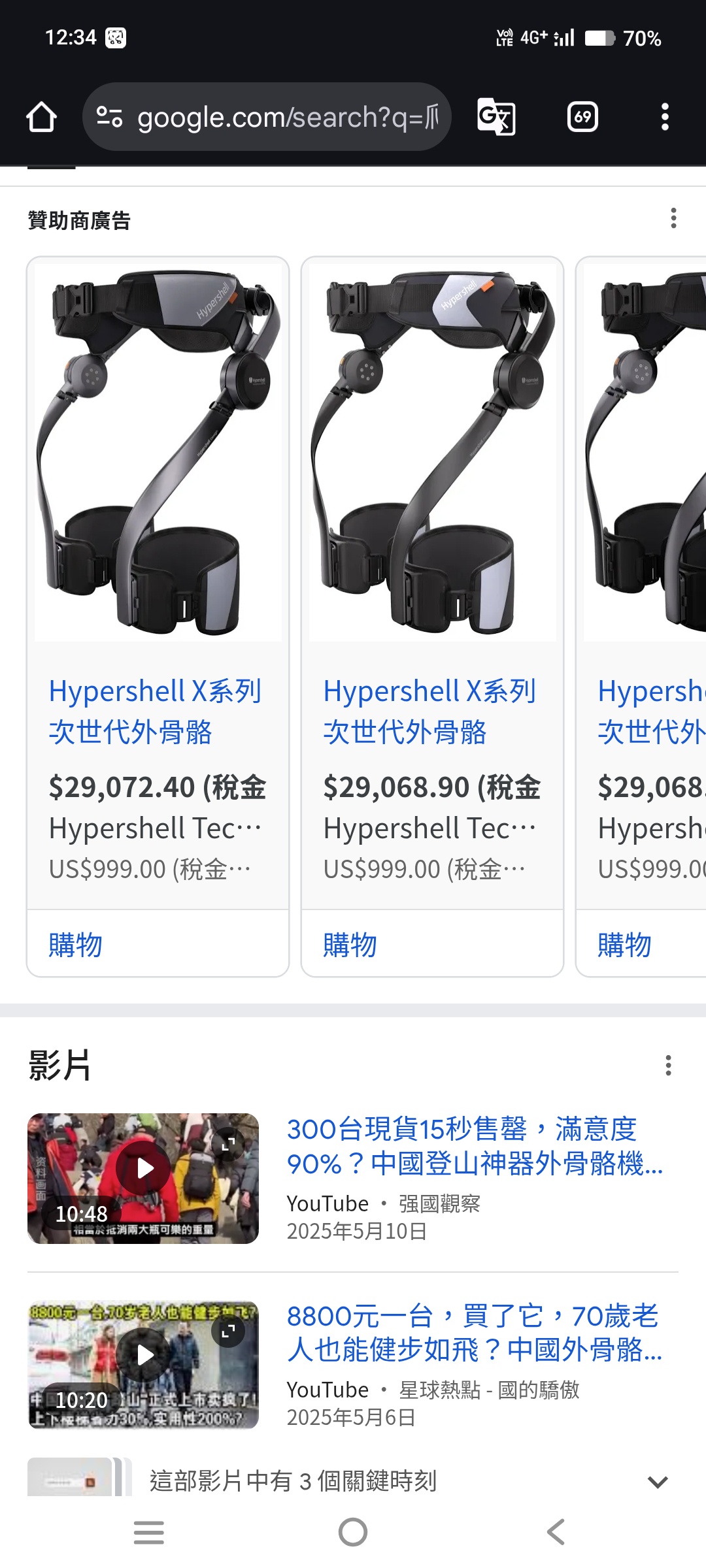Play the 10:20 video thumbnail
Viewport: 706px width, 1568px height.
tap(143, 1365)
